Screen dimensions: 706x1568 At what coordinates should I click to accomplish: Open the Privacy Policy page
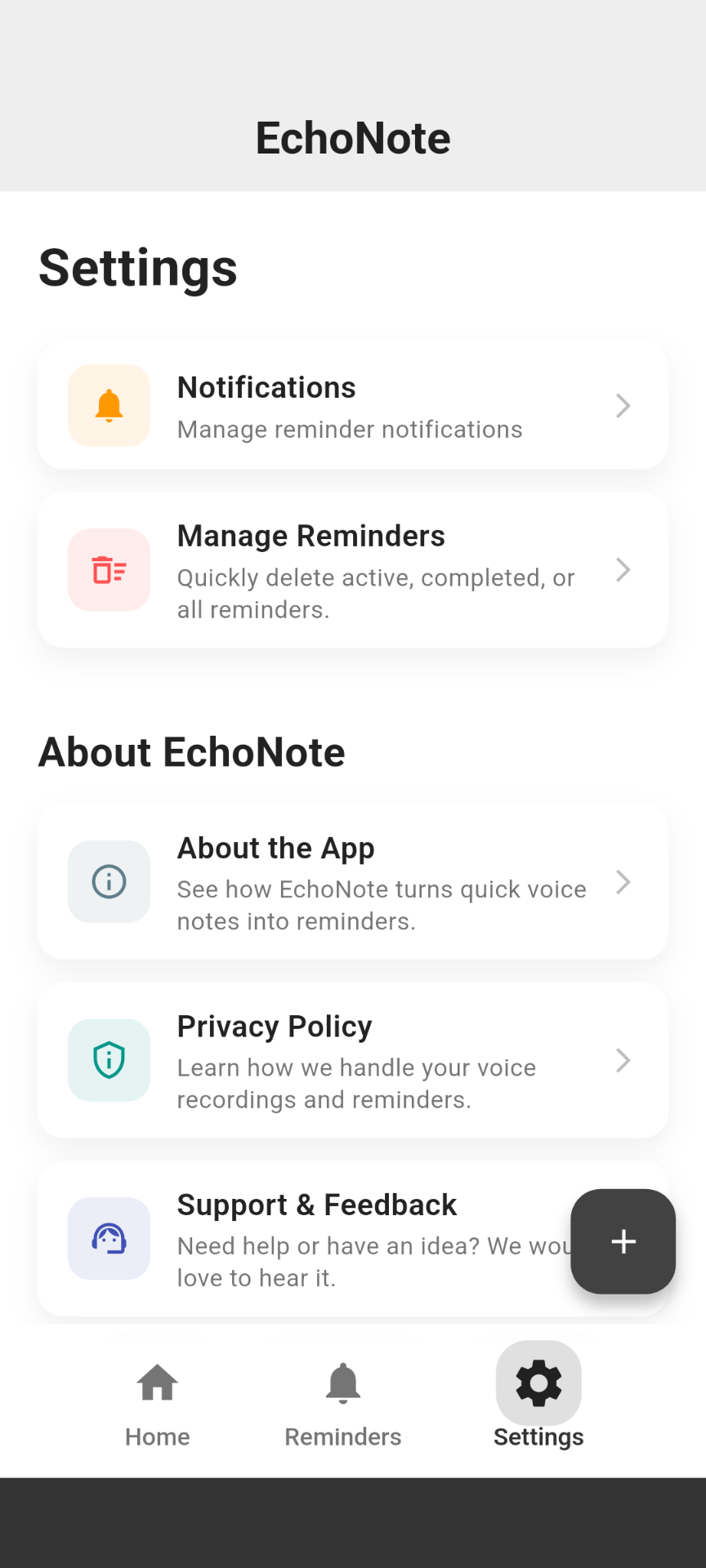click(327, 1059)
